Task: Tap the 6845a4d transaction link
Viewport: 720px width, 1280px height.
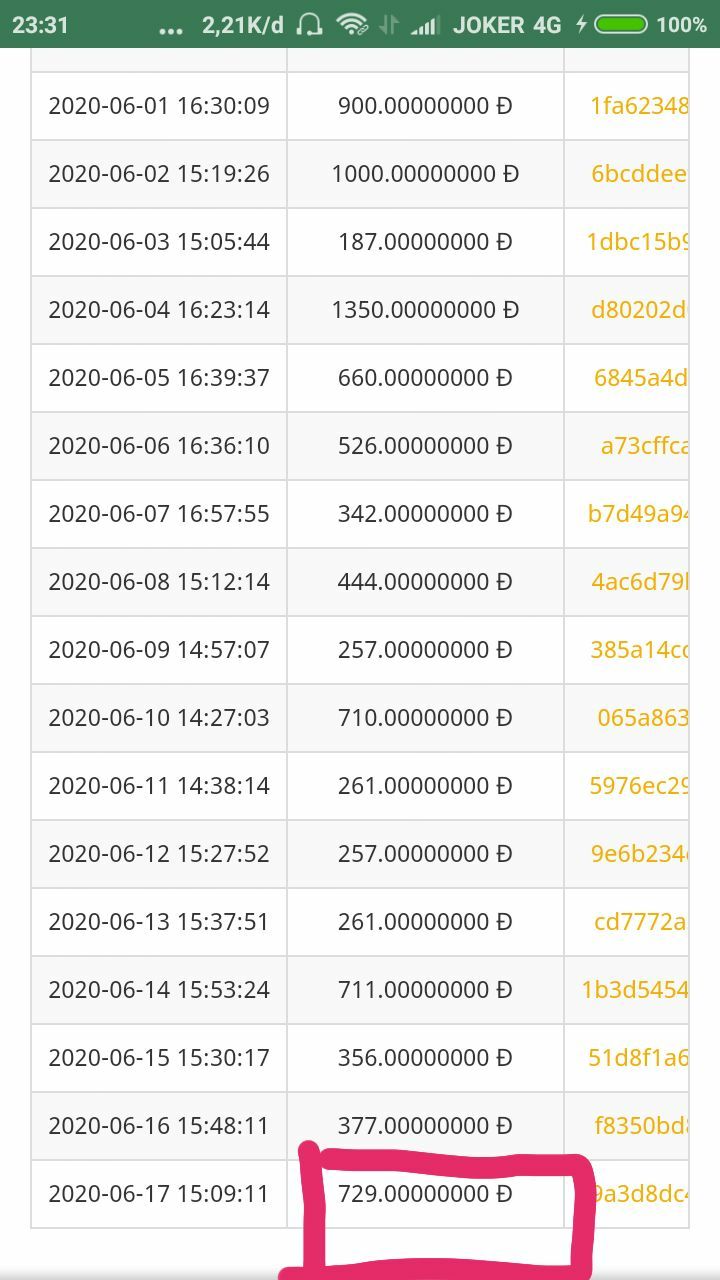Action: (641, 377)
